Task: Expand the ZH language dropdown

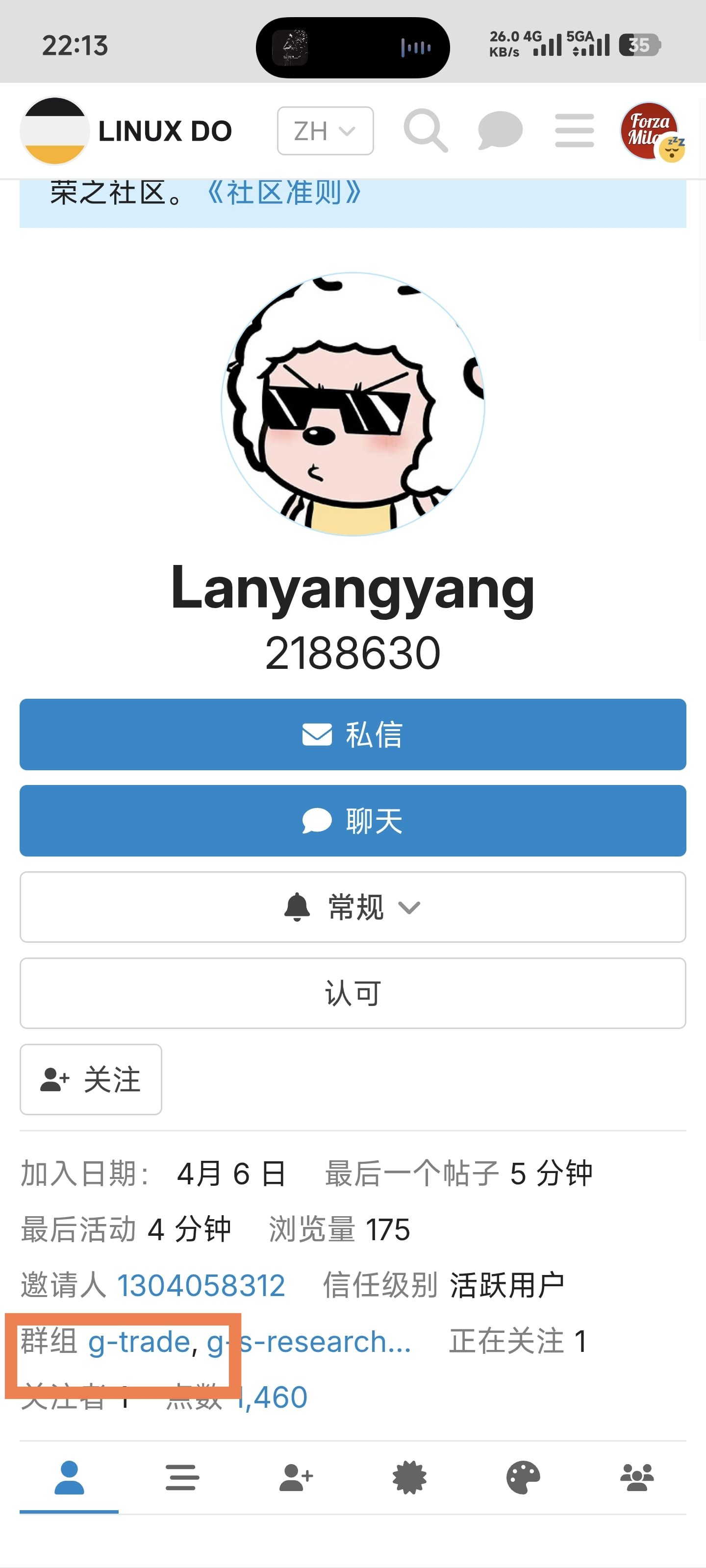Action: (325, 131)
